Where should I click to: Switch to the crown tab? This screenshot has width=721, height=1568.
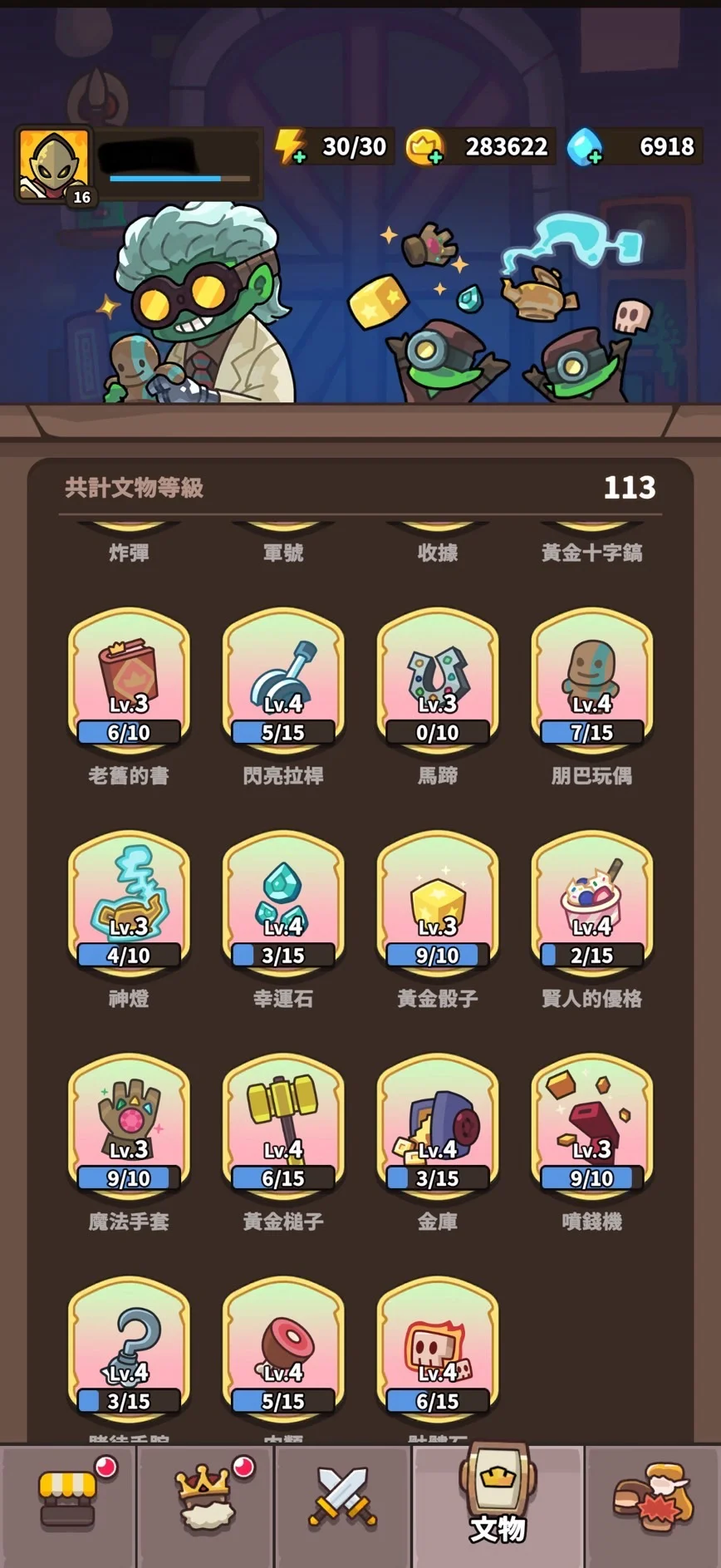pos(205,1506)
